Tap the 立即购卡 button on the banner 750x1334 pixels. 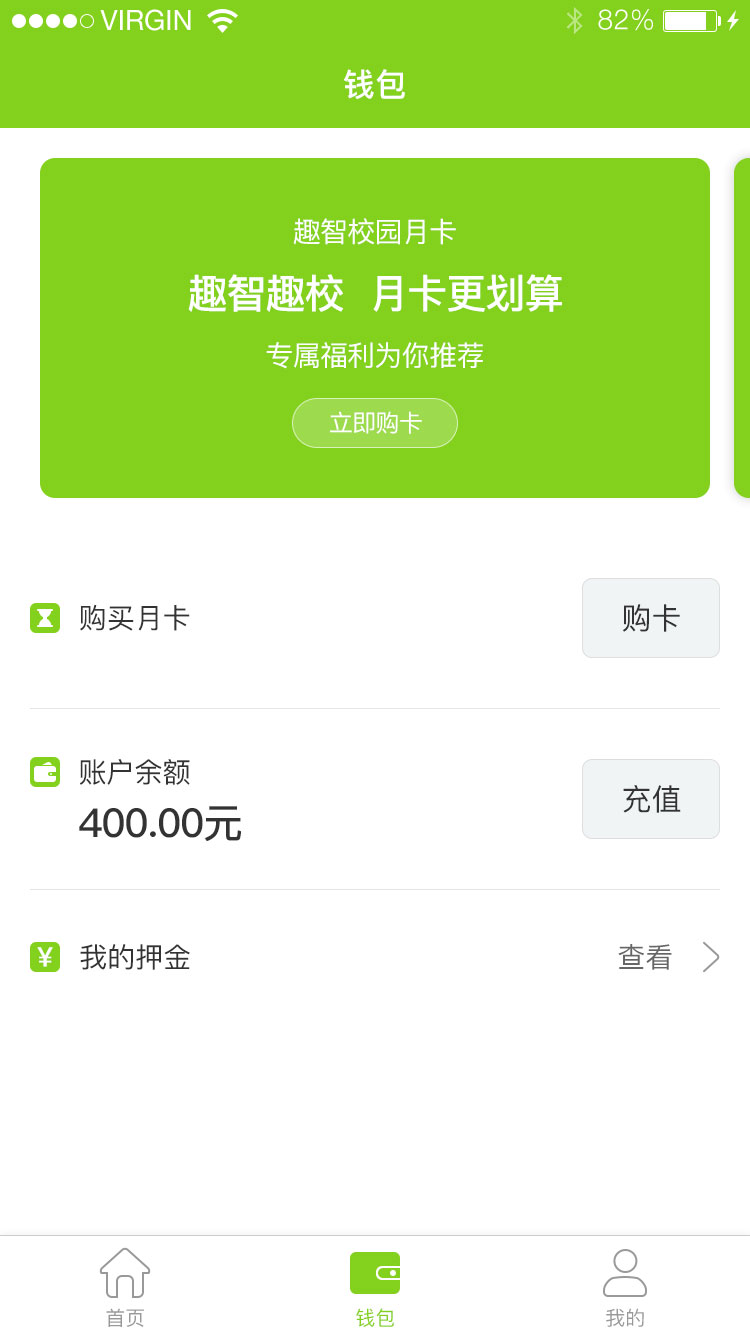point(375,423)
